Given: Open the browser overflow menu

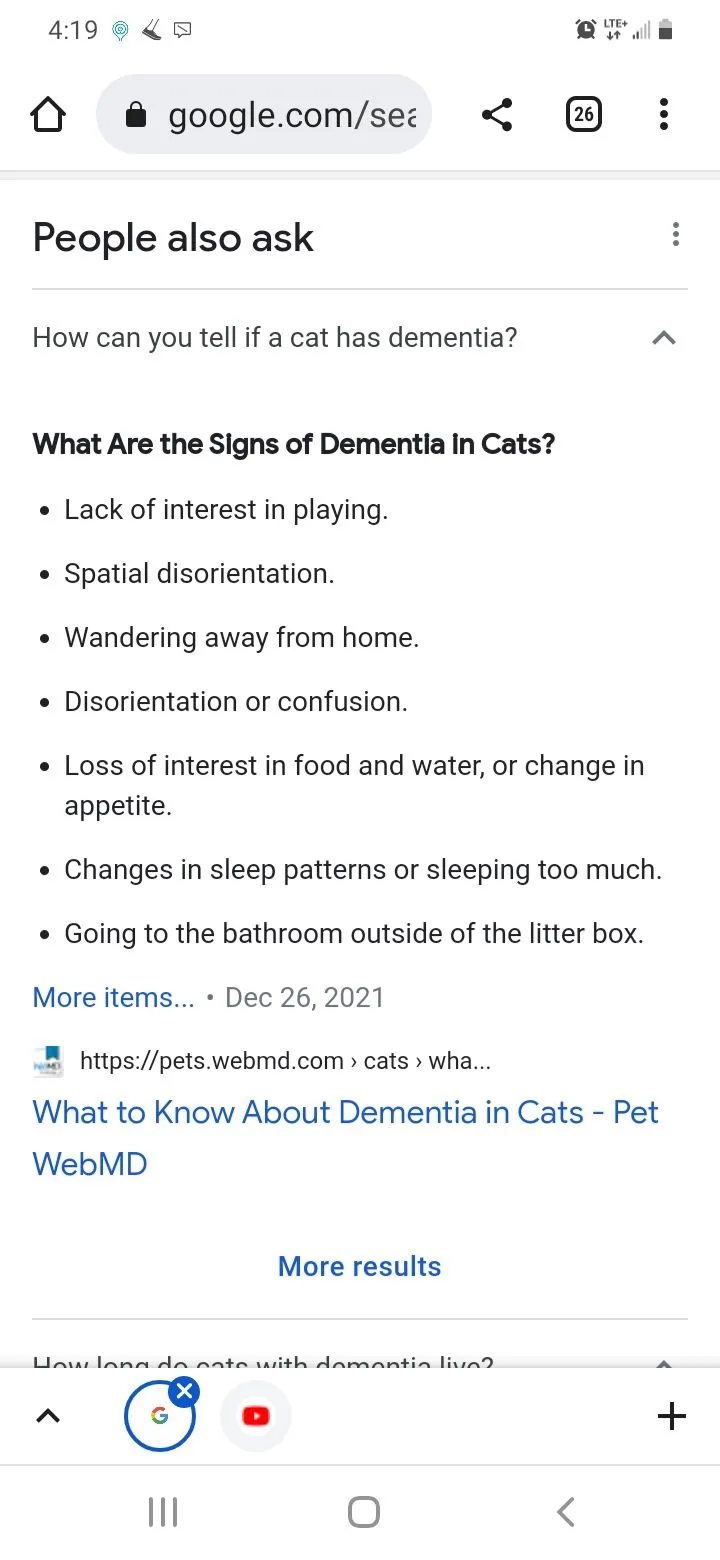Looking at the screenshot, I should (x=664, y=115).
